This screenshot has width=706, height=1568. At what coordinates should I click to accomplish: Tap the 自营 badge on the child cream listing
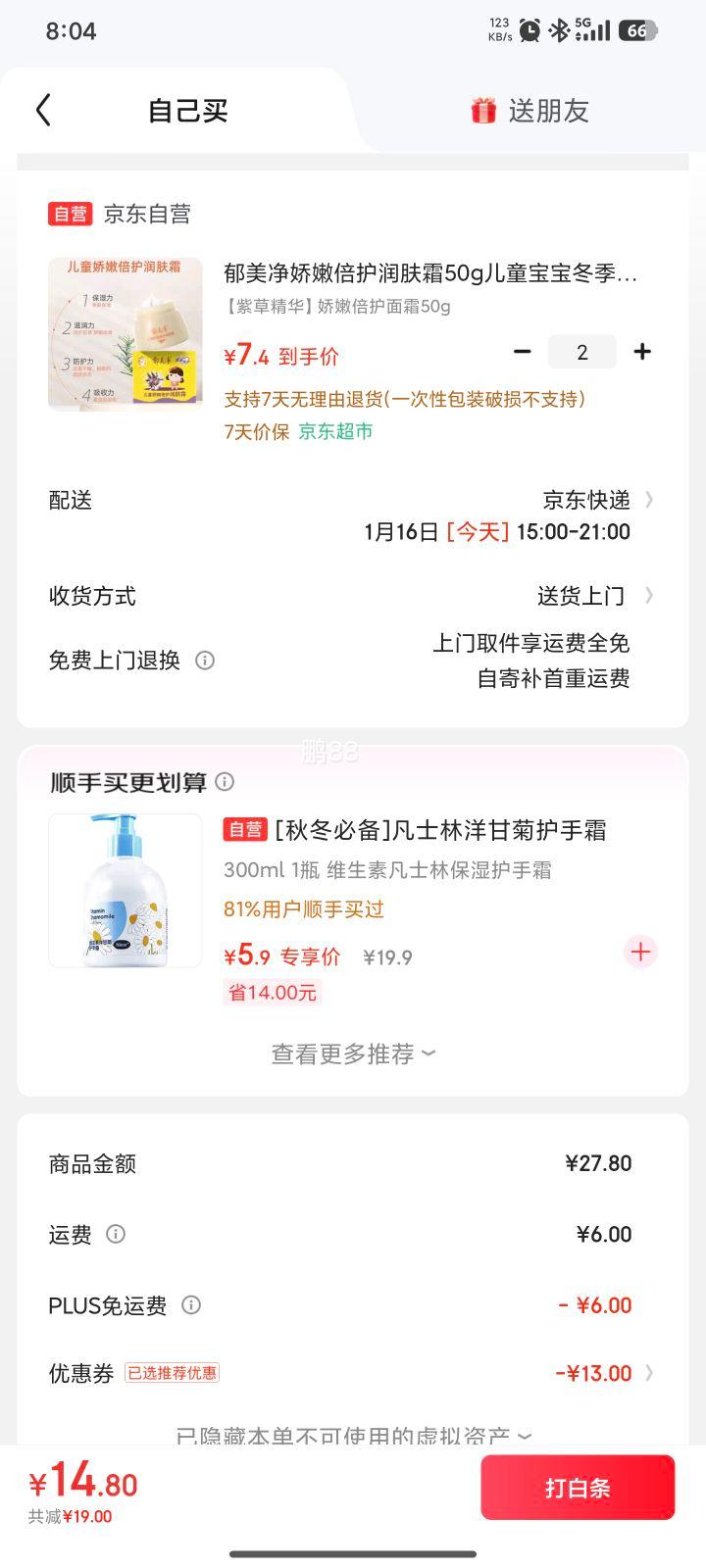tap(71, 214)
